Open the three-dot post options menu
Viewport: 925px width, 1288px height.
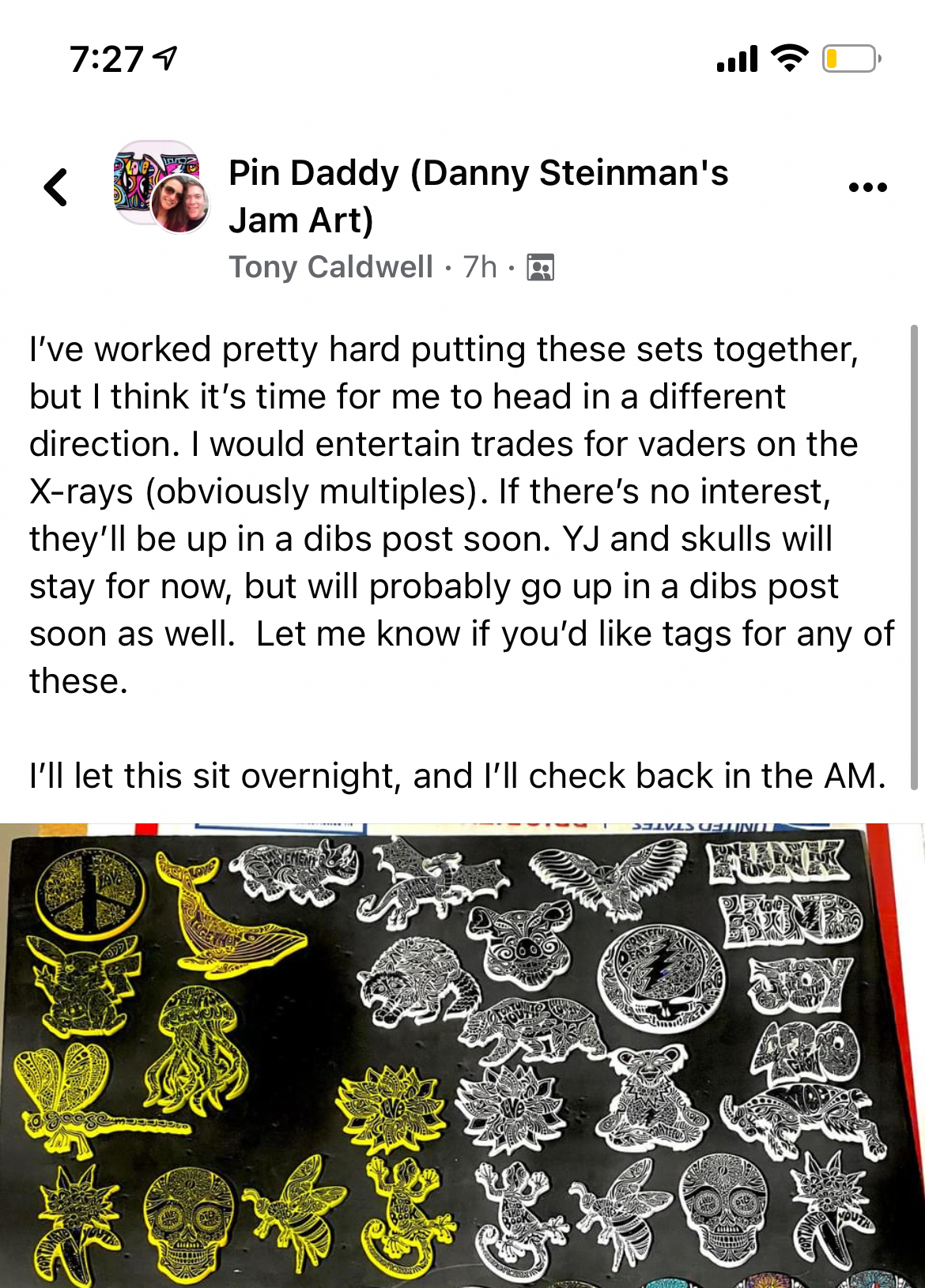tap(867, 187)
